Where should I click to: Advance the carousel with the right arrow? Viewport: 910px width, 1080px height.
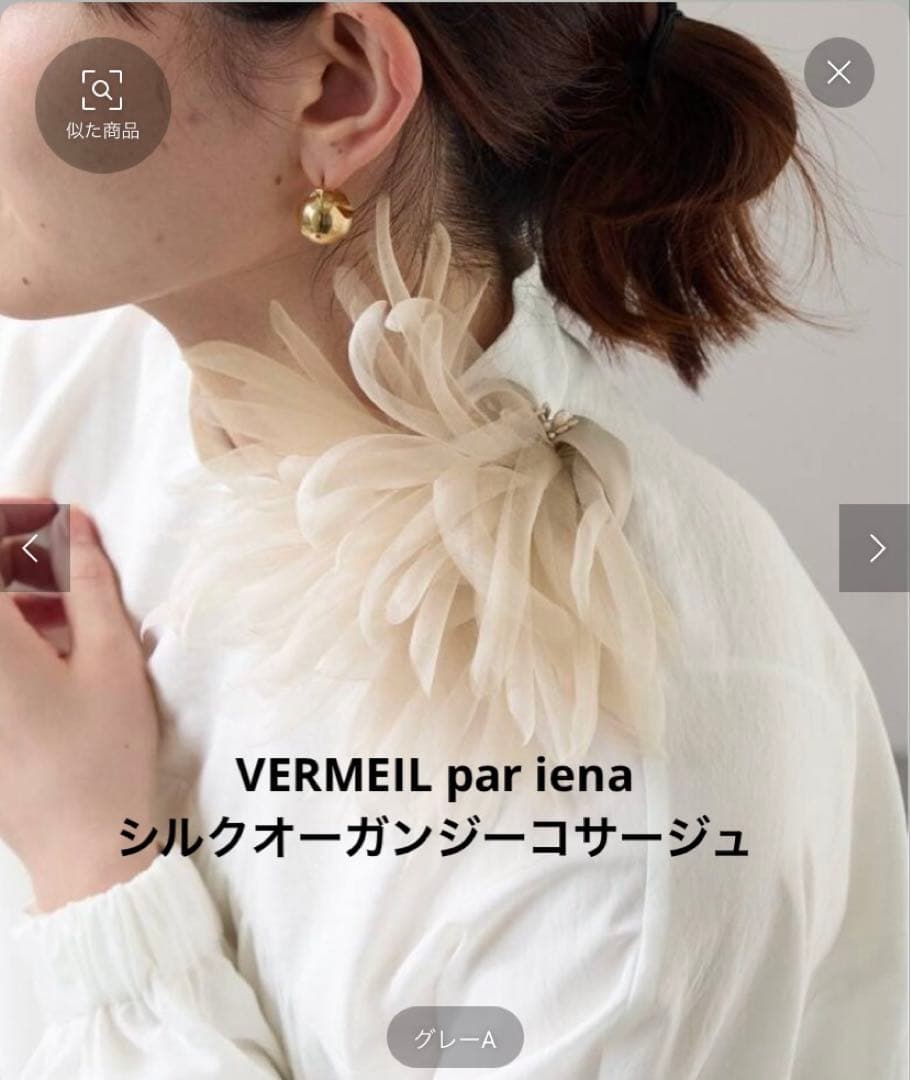pos(875,548)
